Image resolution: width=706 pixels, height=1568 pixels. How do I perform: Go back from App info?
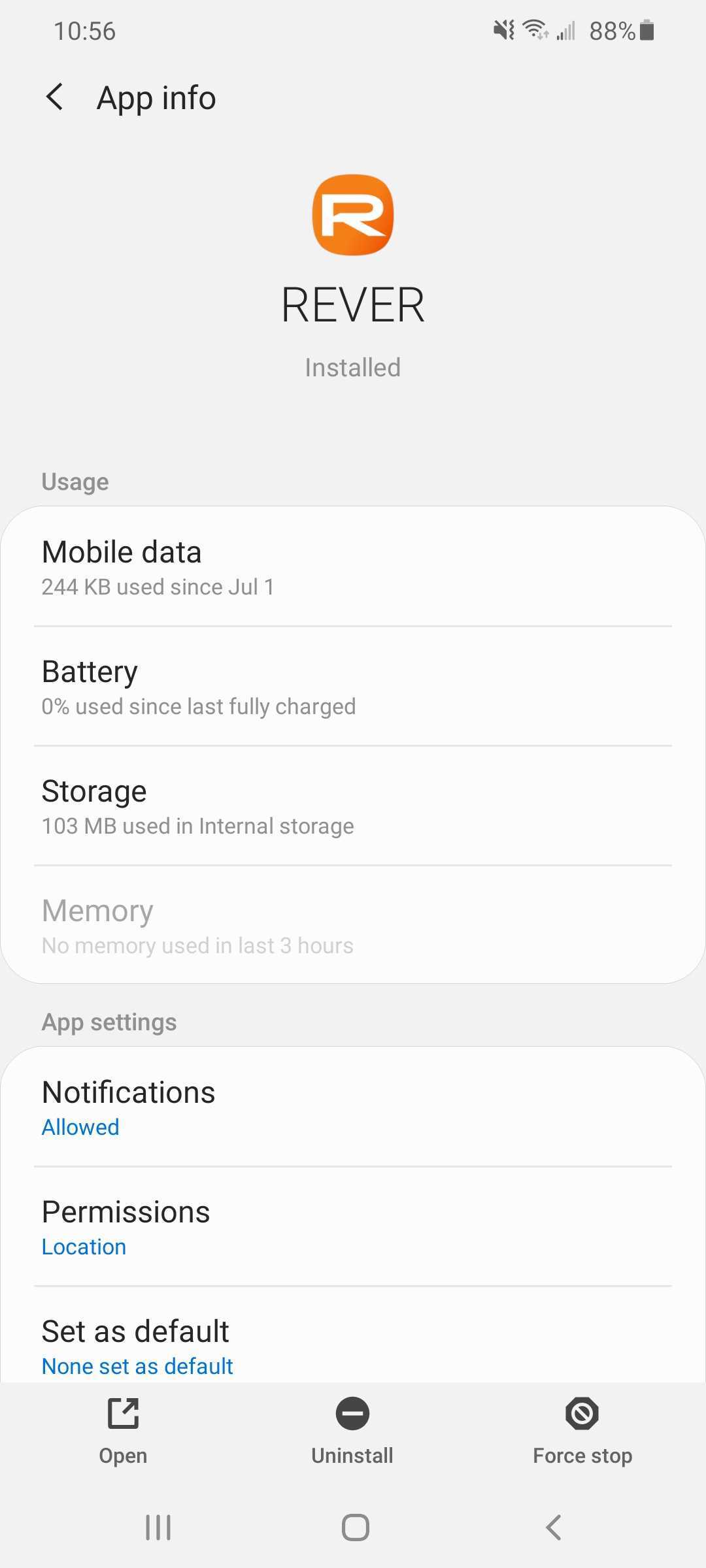[x=55, y=97]
